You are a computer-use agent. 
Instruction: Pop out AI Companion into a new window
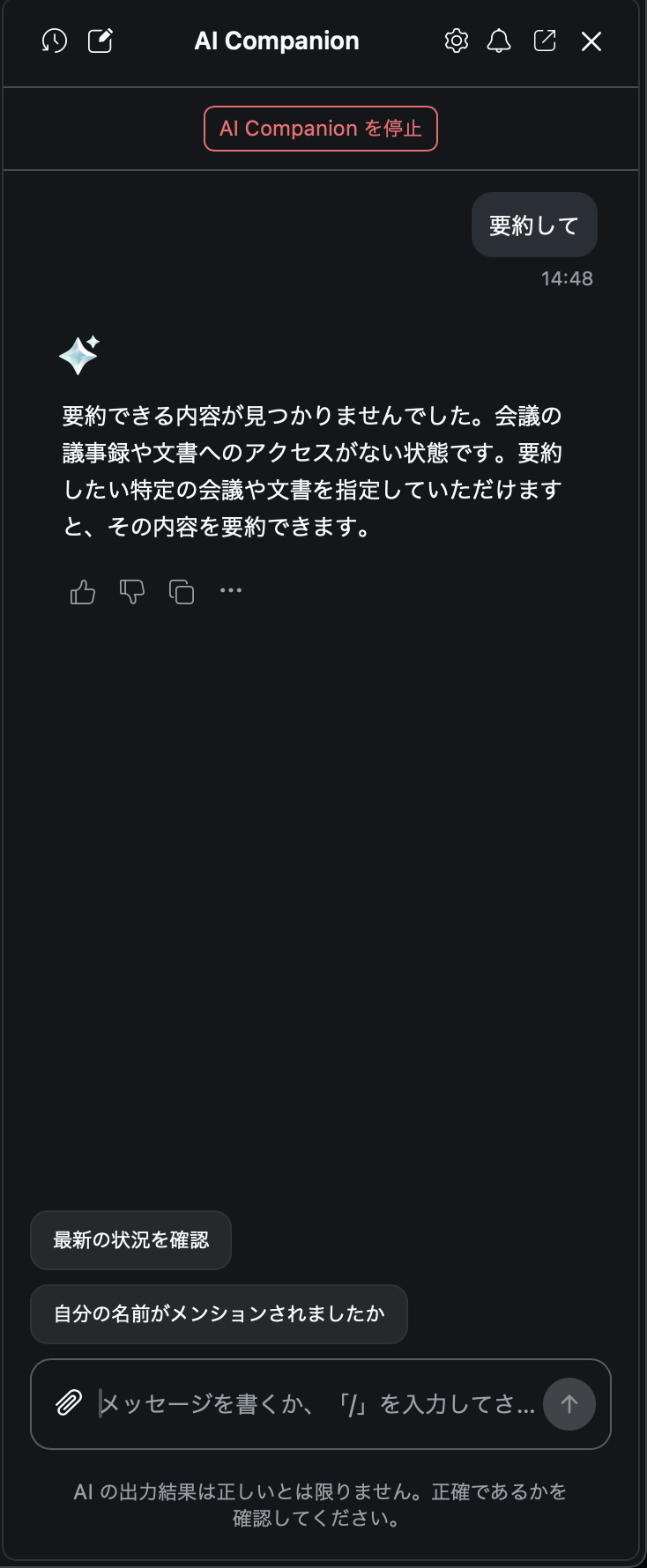pyautogui.click(x=545, y=41)
